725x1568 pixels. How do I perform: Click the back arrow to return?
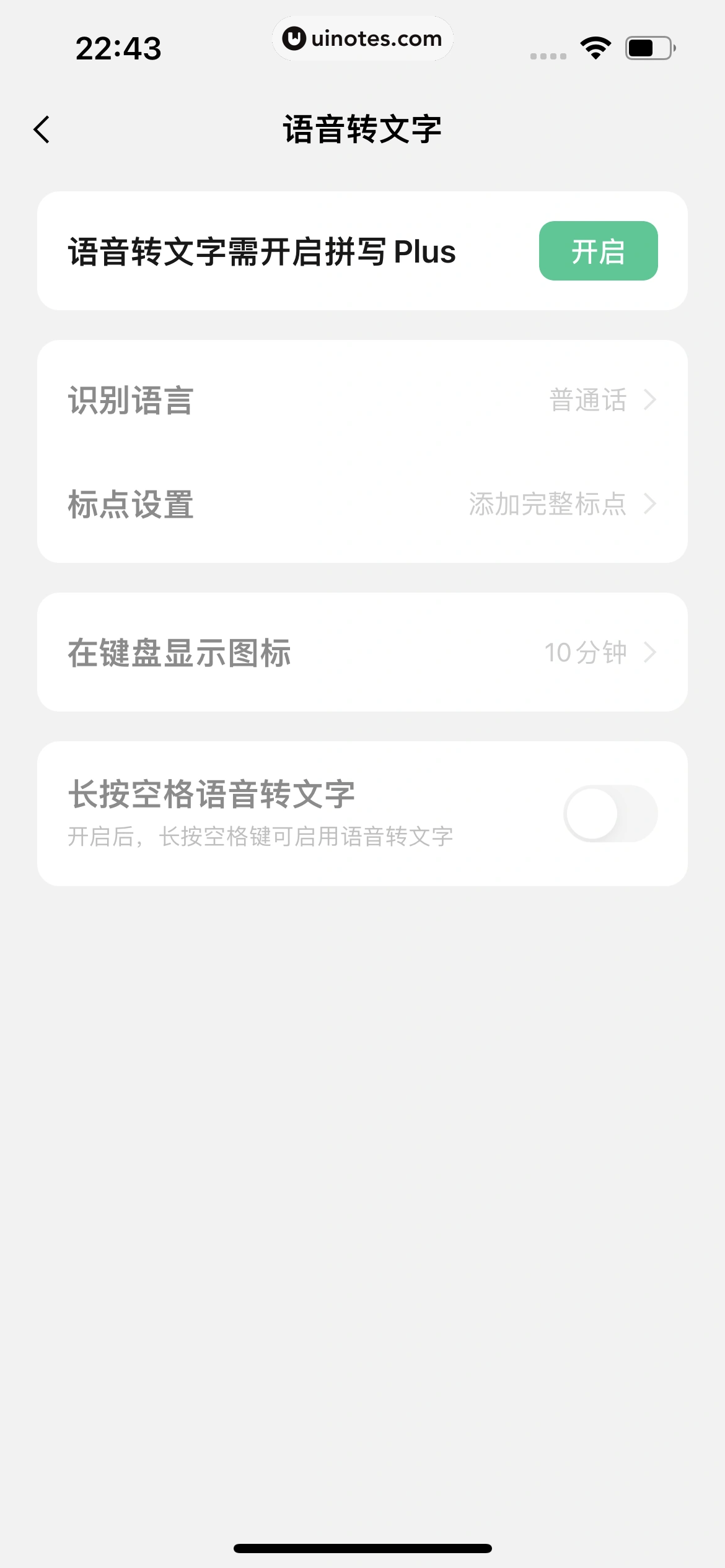42,130
